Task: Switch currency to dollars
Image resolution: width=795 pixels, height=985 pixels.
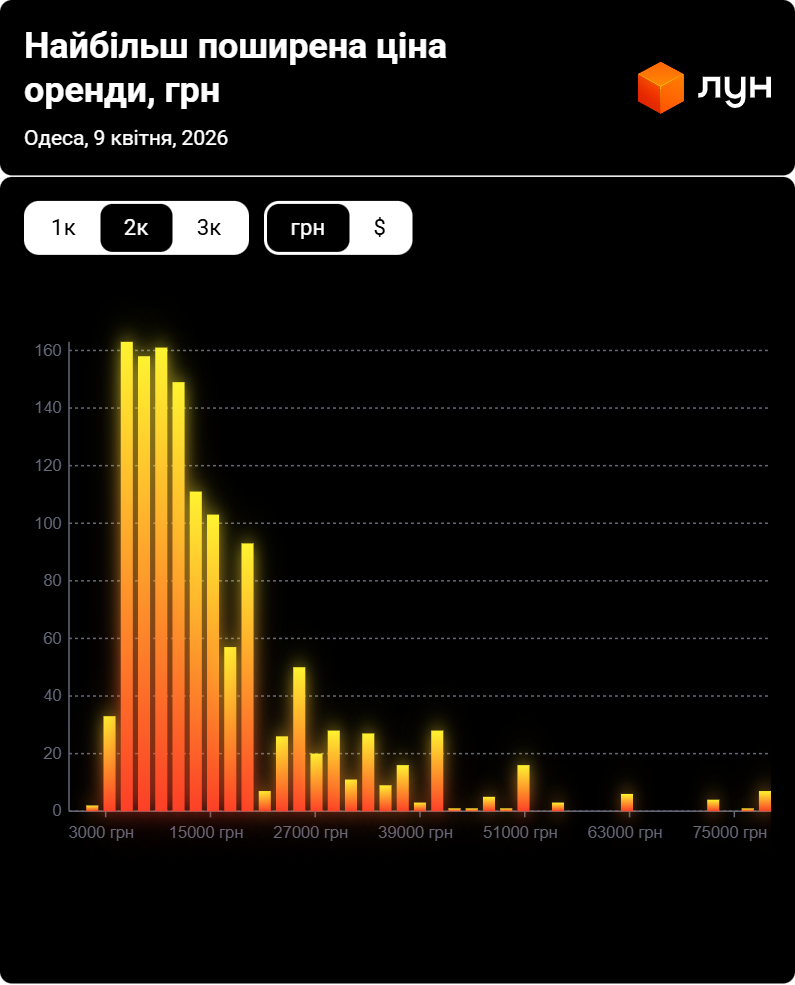Action: [380, 228]
